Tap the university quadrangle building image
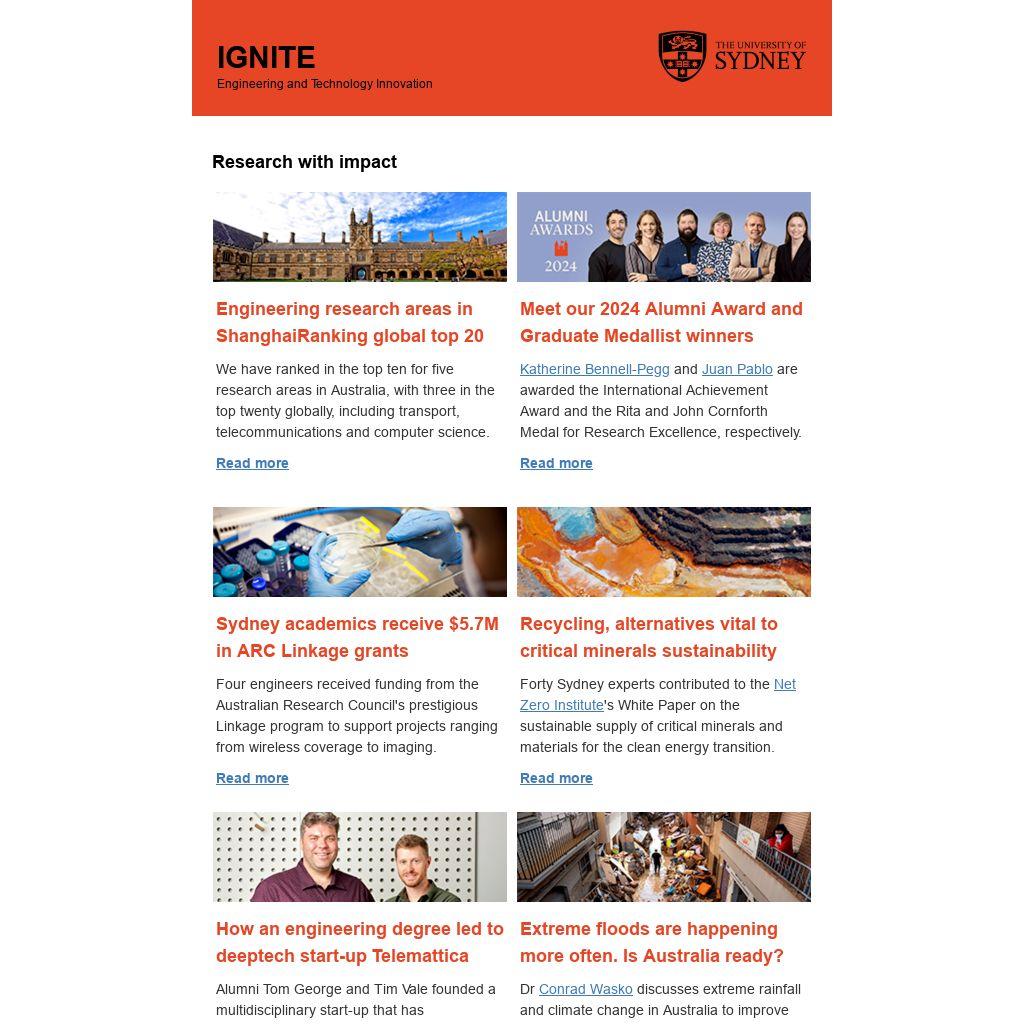The image size is (1024, 1024). [359, 237]
